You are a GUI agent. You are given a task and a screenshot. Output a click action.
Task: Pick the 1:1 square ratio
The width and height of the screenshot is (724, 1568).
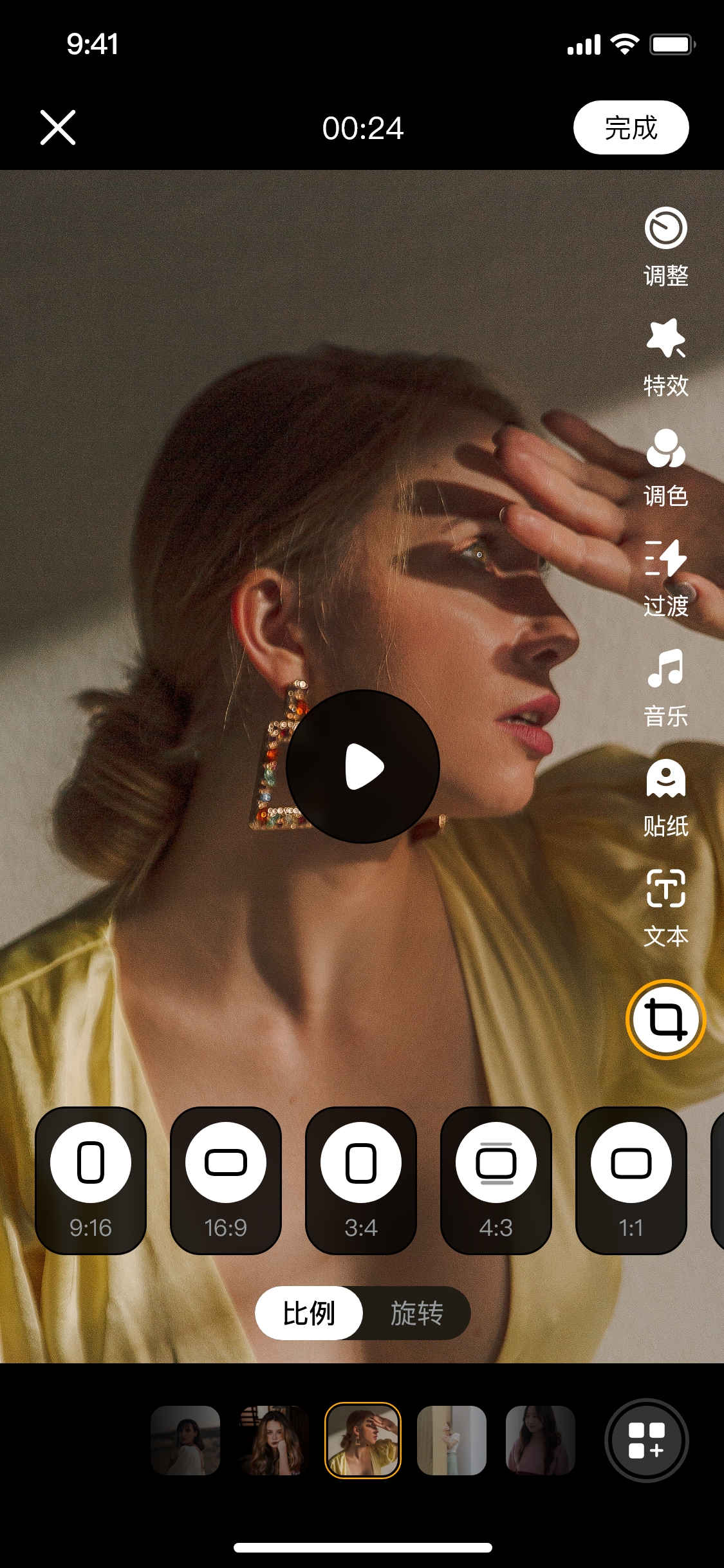[631, 1180]
